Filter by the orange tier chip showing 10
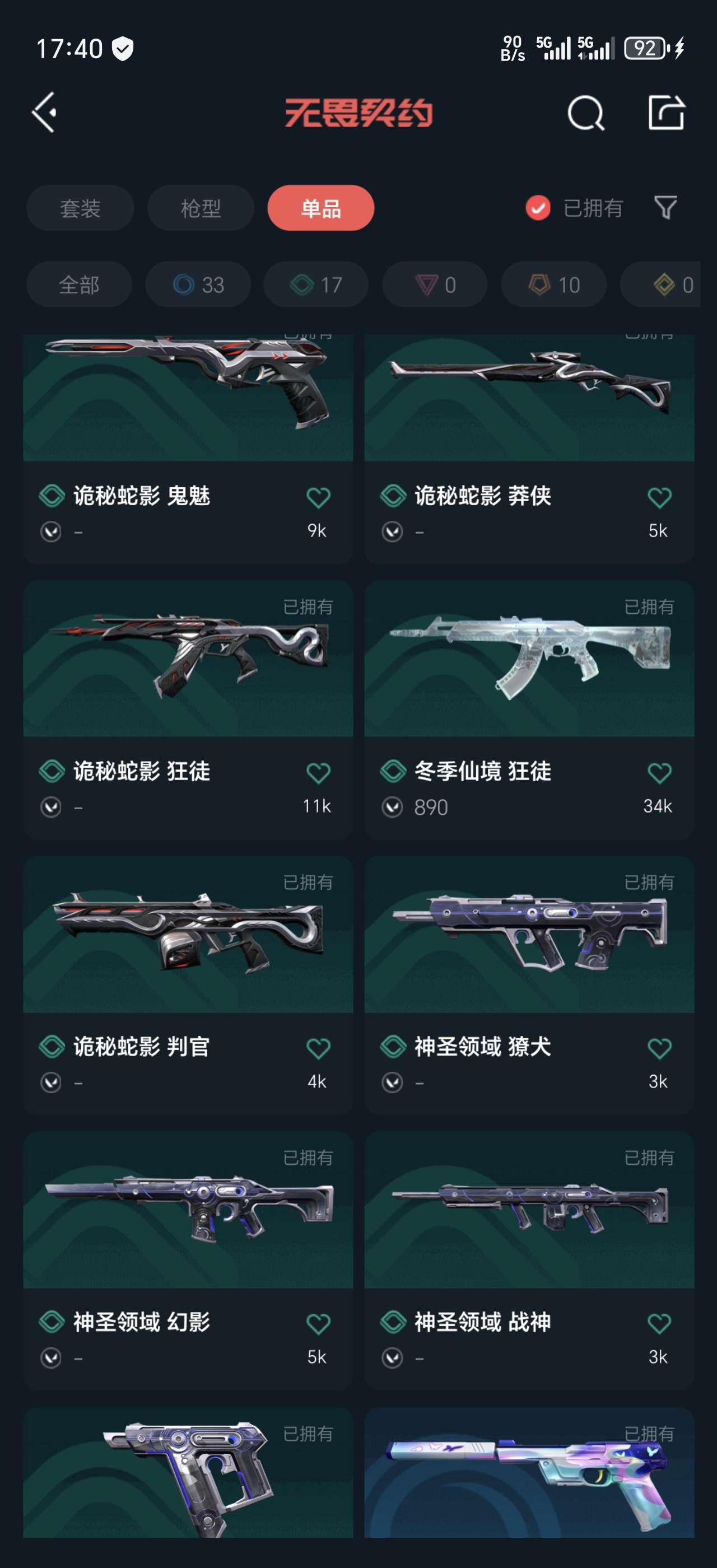 (554, 285)
